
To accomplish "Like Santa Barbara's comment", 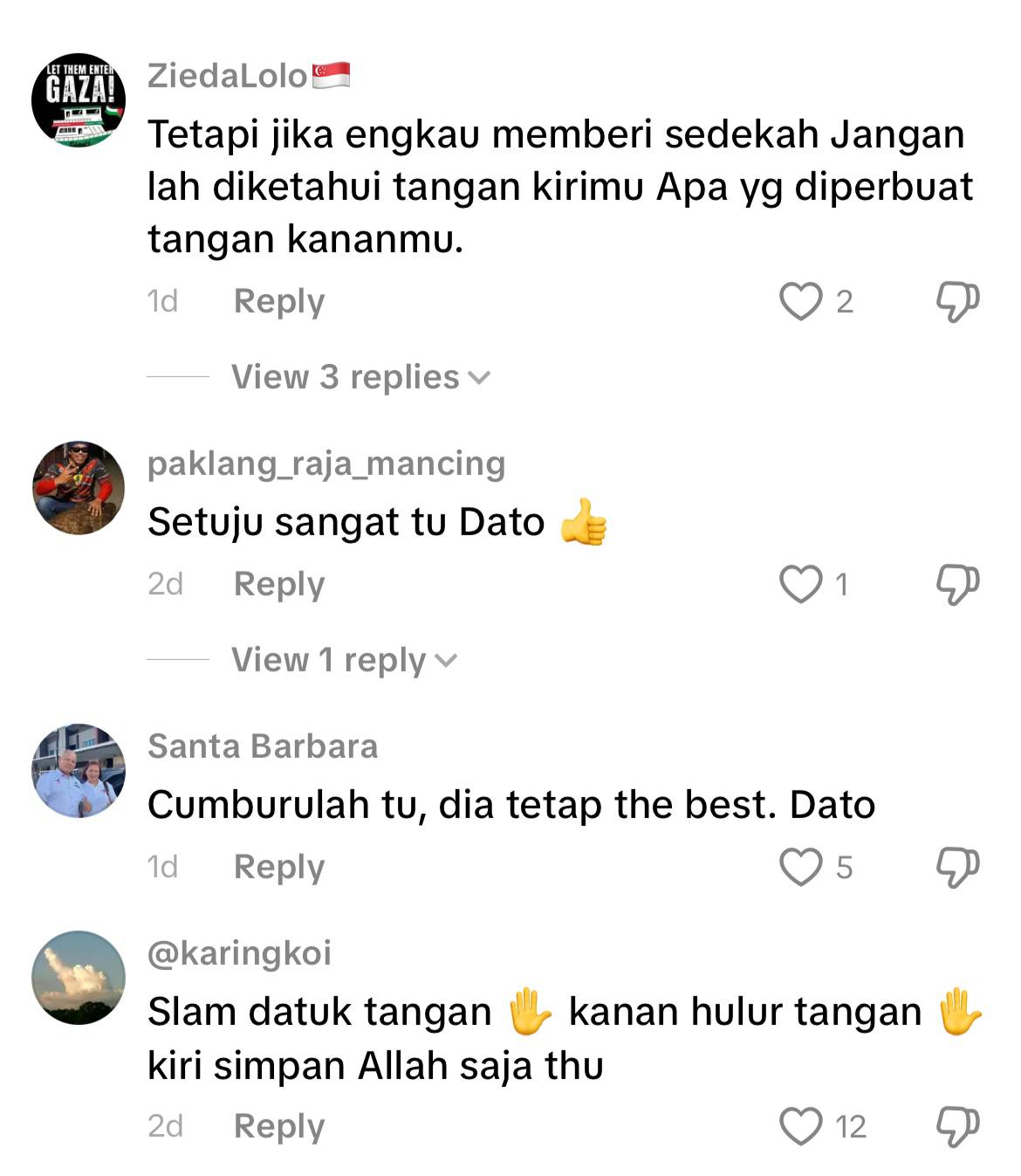I will coord(800,867).
